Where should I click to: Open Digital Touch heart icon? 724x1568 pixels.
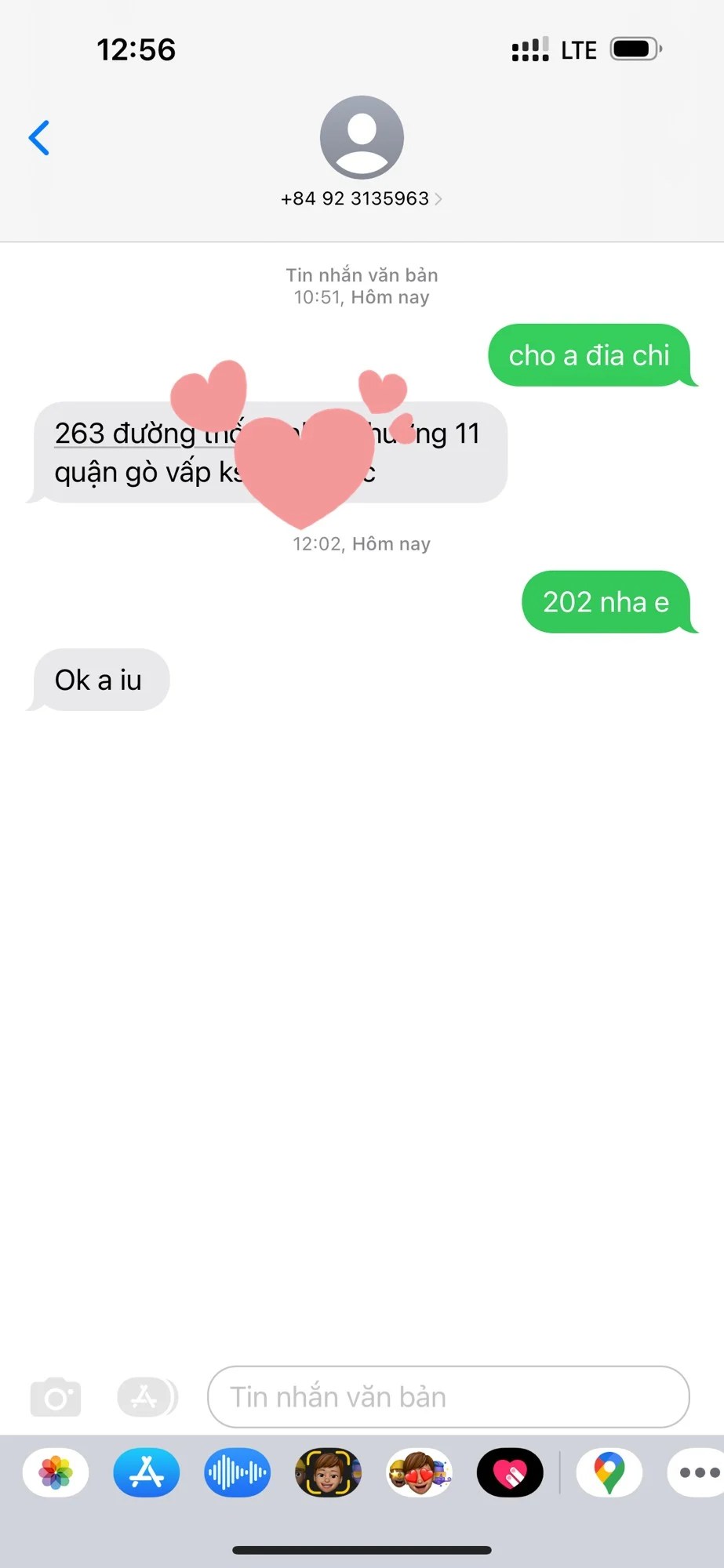click(x=510, y=1472)
